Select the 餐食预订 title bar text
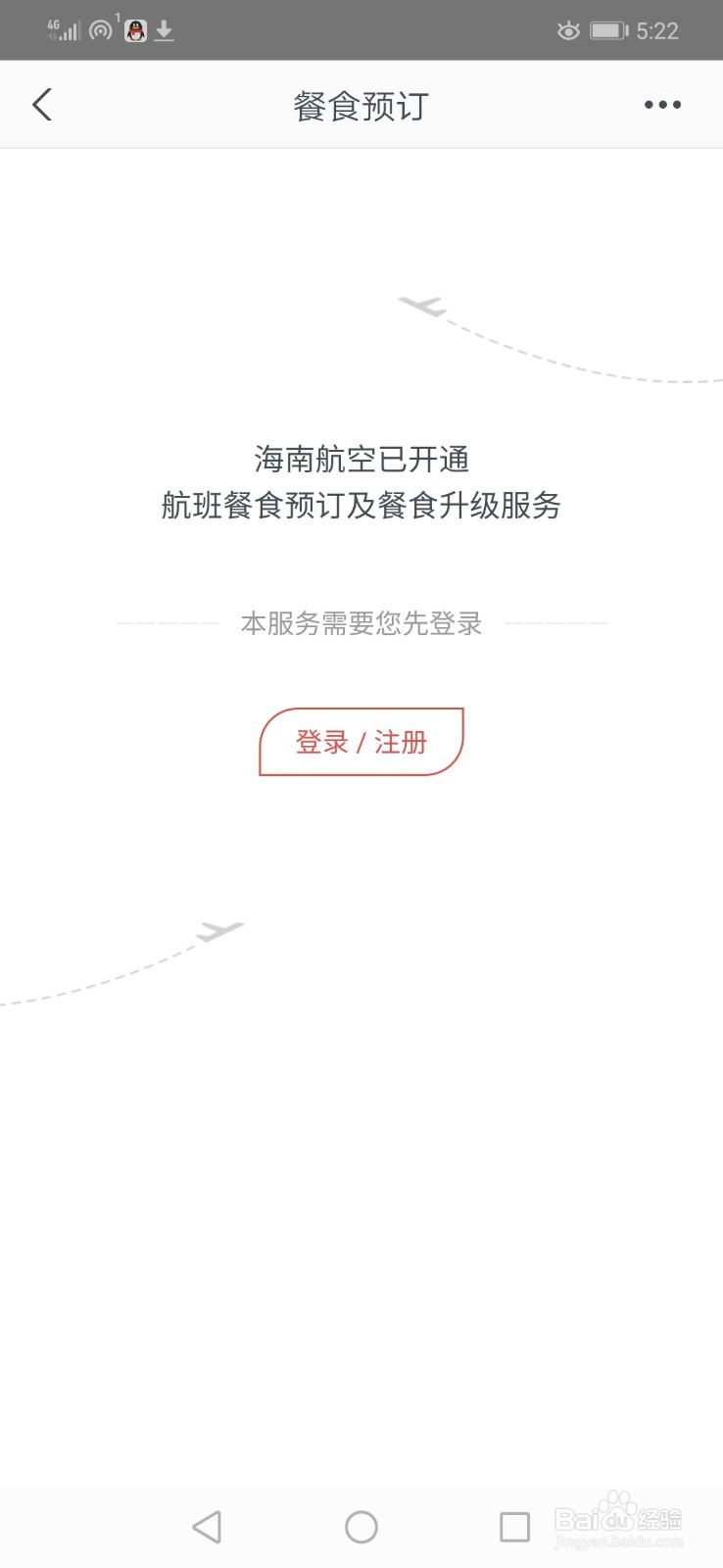This screenshot has height=1568, width=723. click(361, 105)
